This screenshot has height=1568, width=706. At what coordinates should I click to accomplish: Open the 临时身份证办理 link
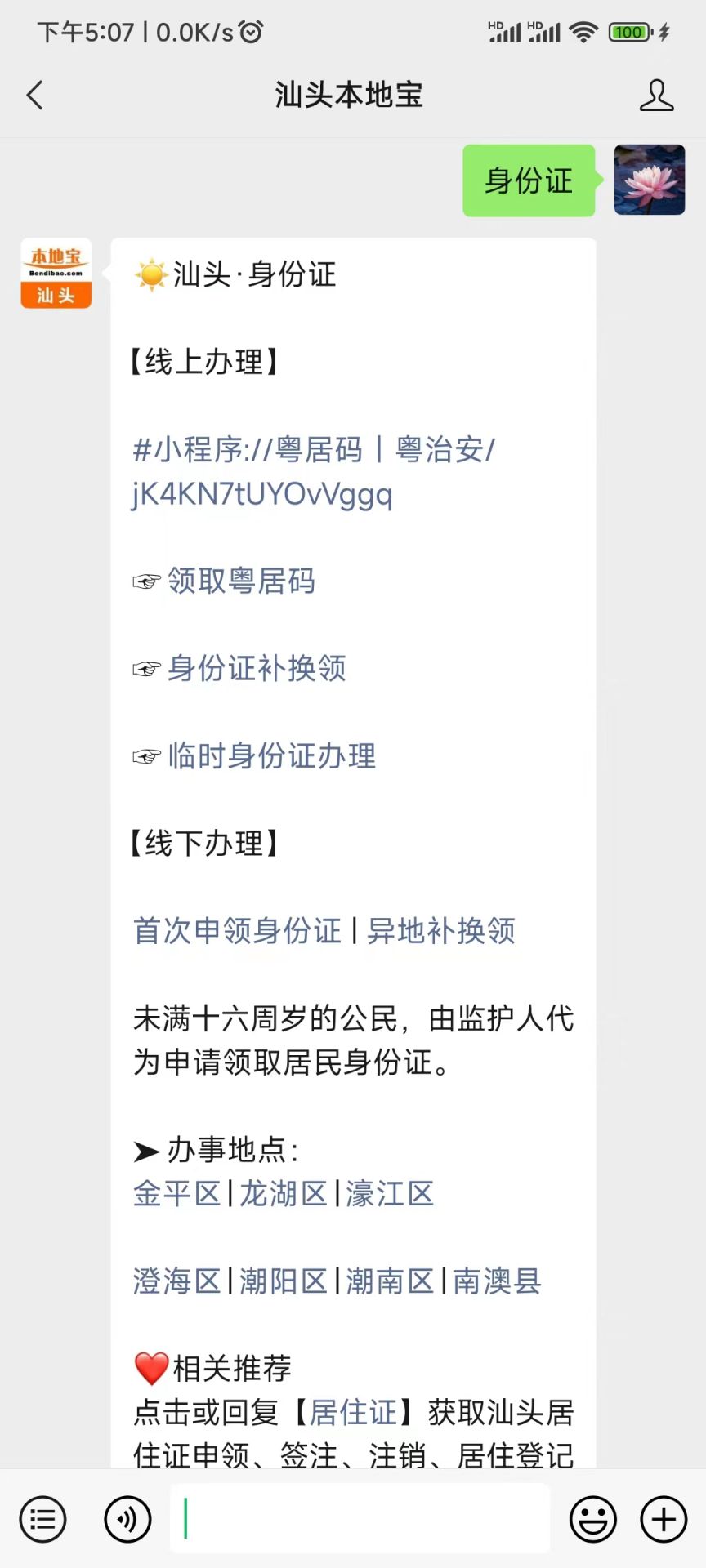[x=271, y=755]
